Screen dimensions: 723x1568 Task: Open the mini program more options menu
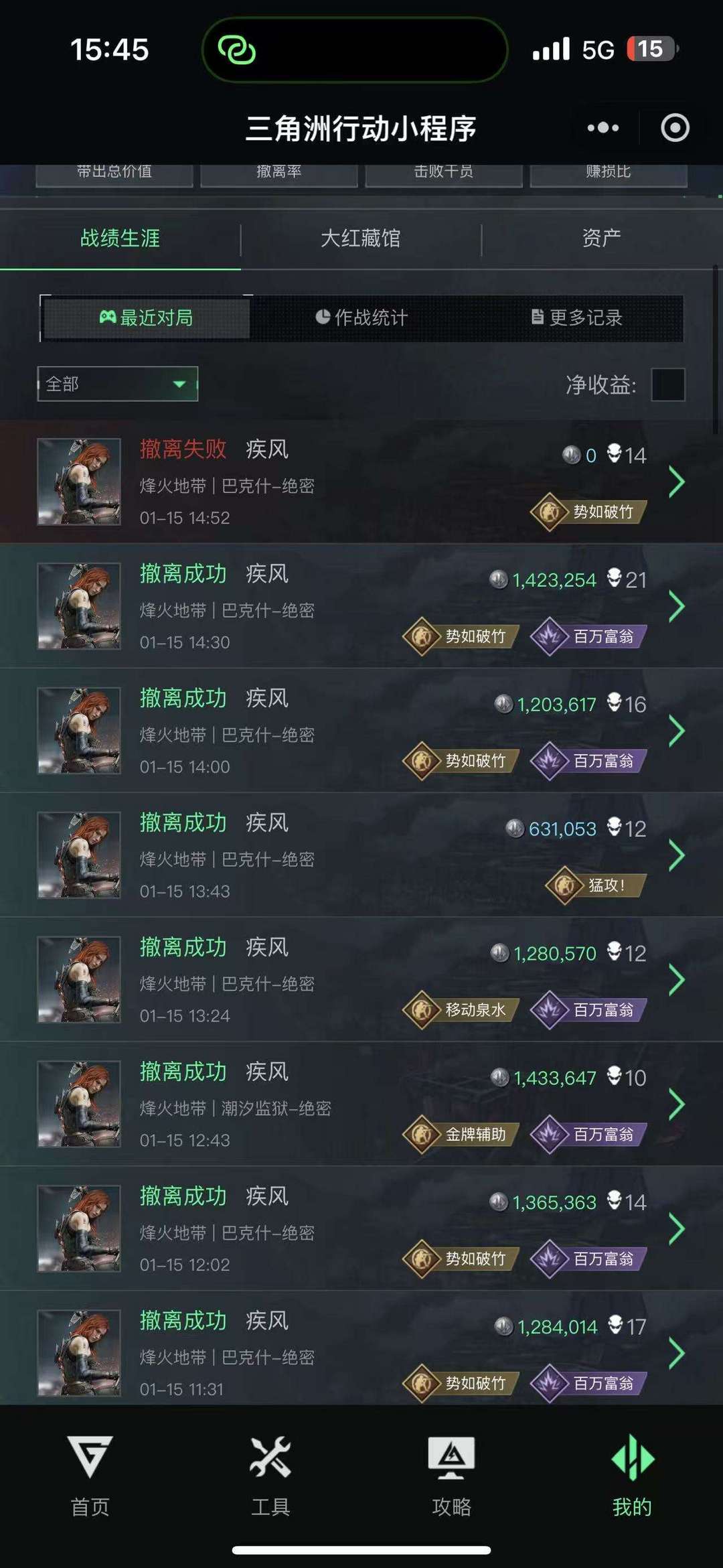[x=602, y=128]
